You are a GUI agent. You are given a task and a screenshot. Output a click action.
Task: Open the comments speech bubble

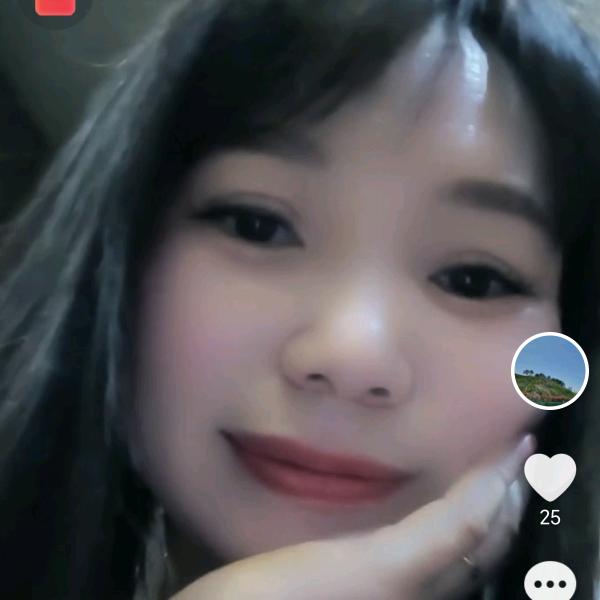coord(550,582)
